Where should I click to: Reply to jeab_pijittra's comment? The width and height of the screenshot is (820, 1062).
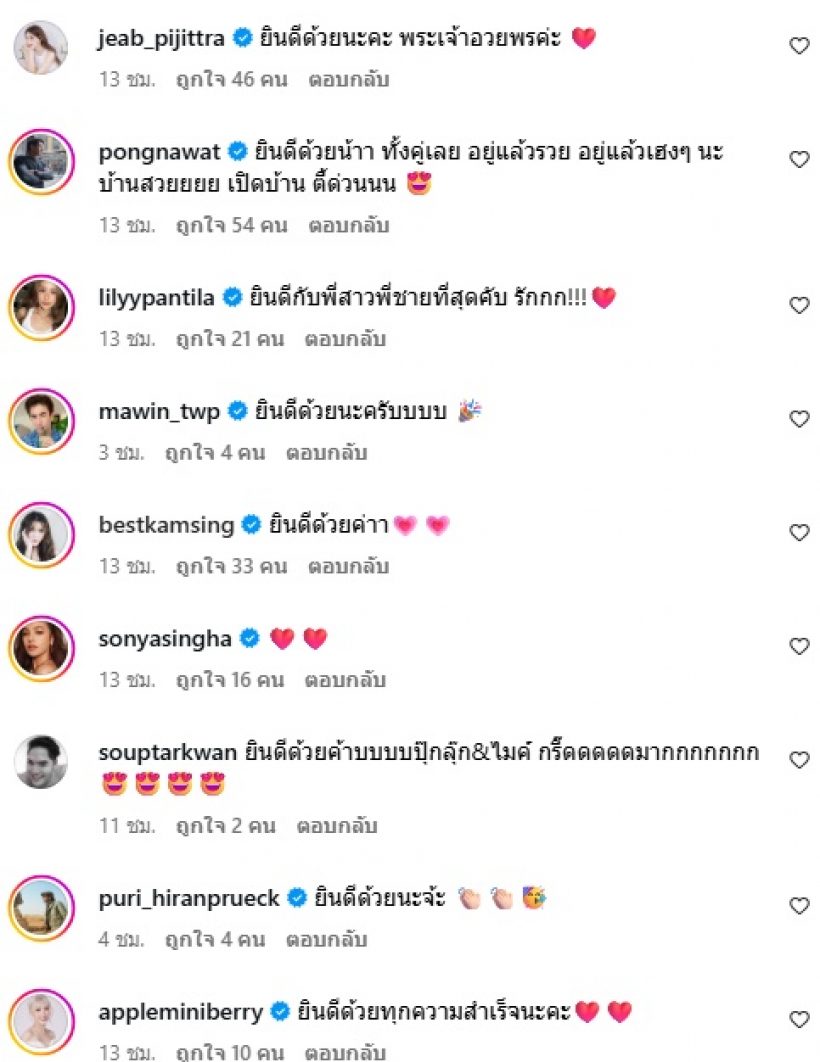tap(348, 79)
